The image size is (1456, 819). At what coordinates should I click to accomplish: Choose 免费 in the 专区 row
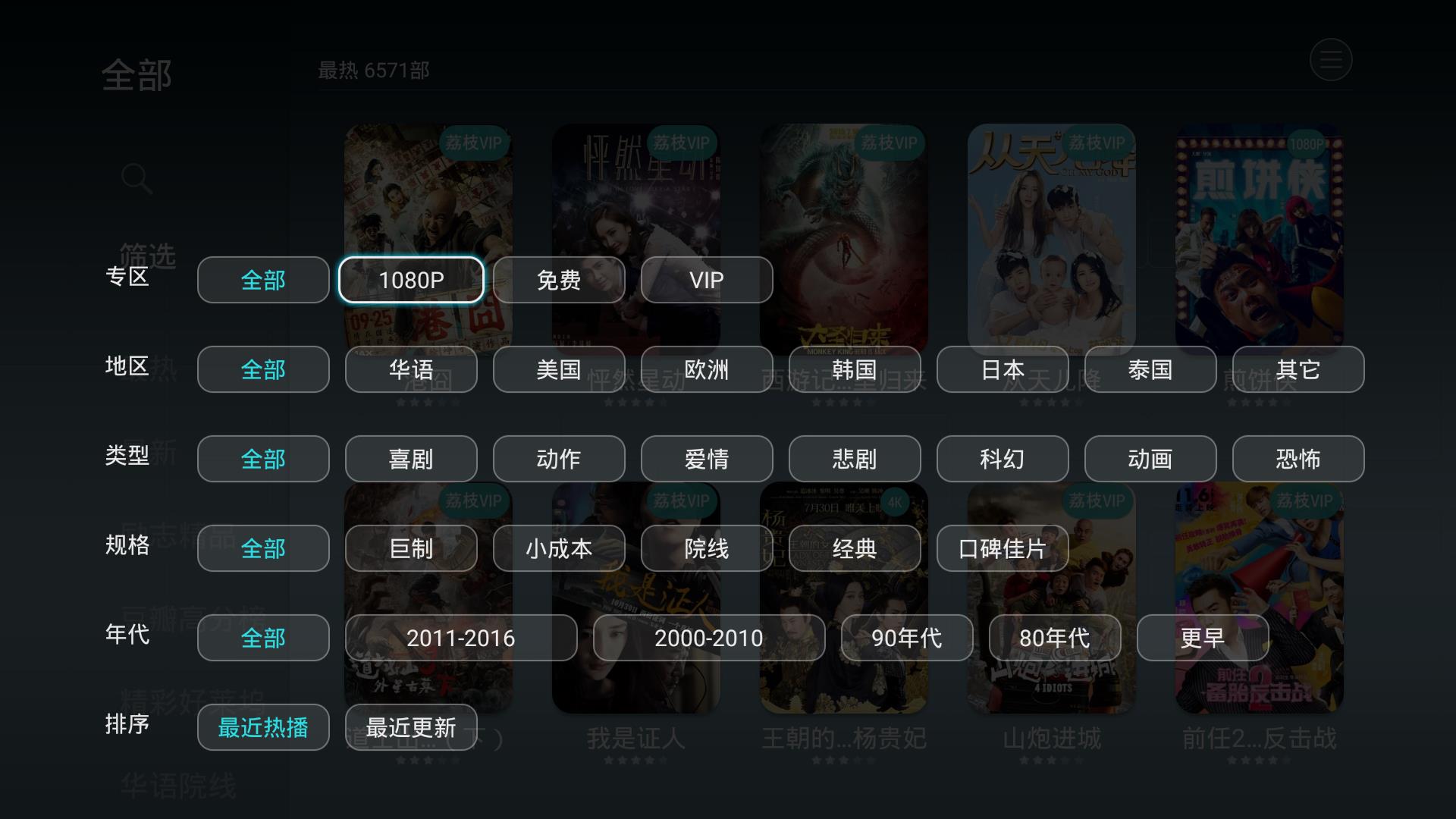click(x=559, y=280)
